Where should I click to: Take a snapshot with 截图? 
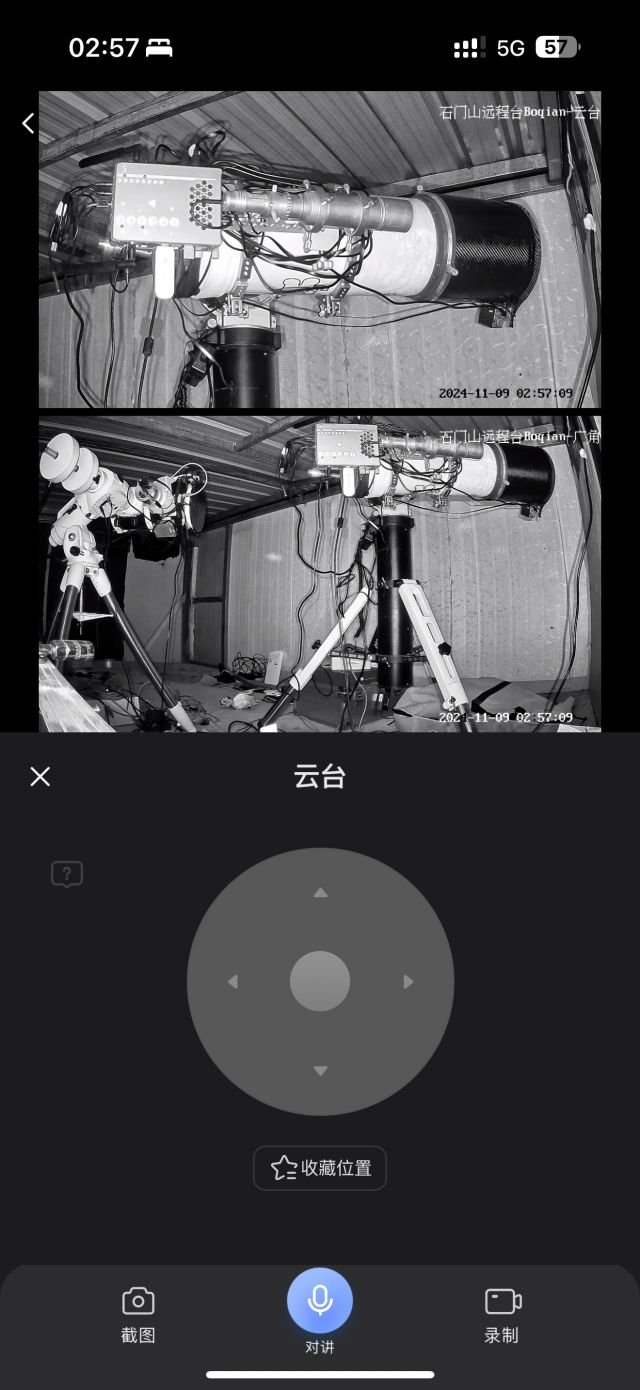click(138, 1312)
